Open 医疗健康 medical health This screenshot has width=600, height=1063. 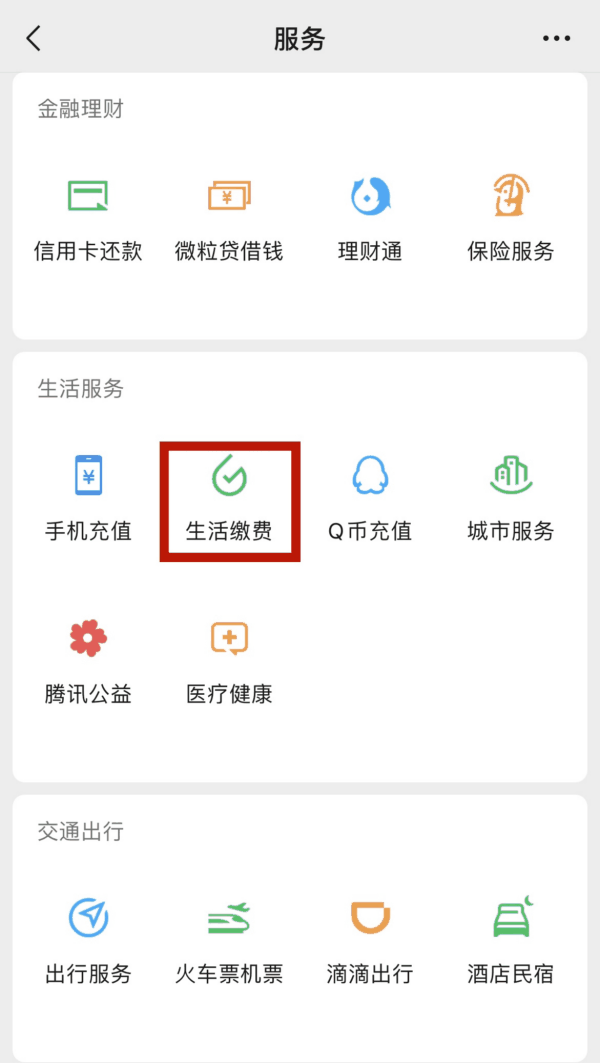(x=229, y=663)
